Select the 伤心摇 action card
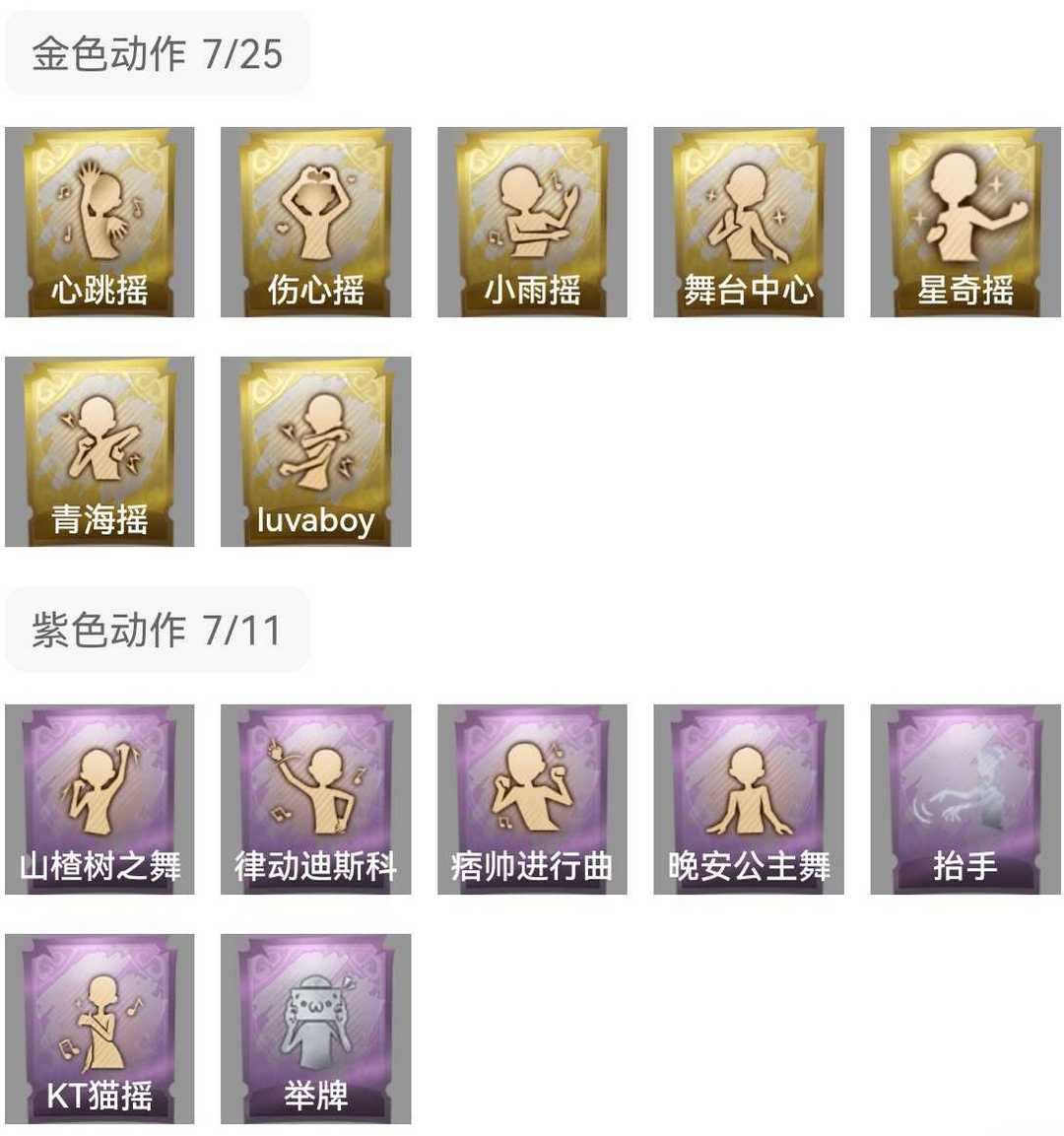1064x1136 pixels. [x=316, y=222]
